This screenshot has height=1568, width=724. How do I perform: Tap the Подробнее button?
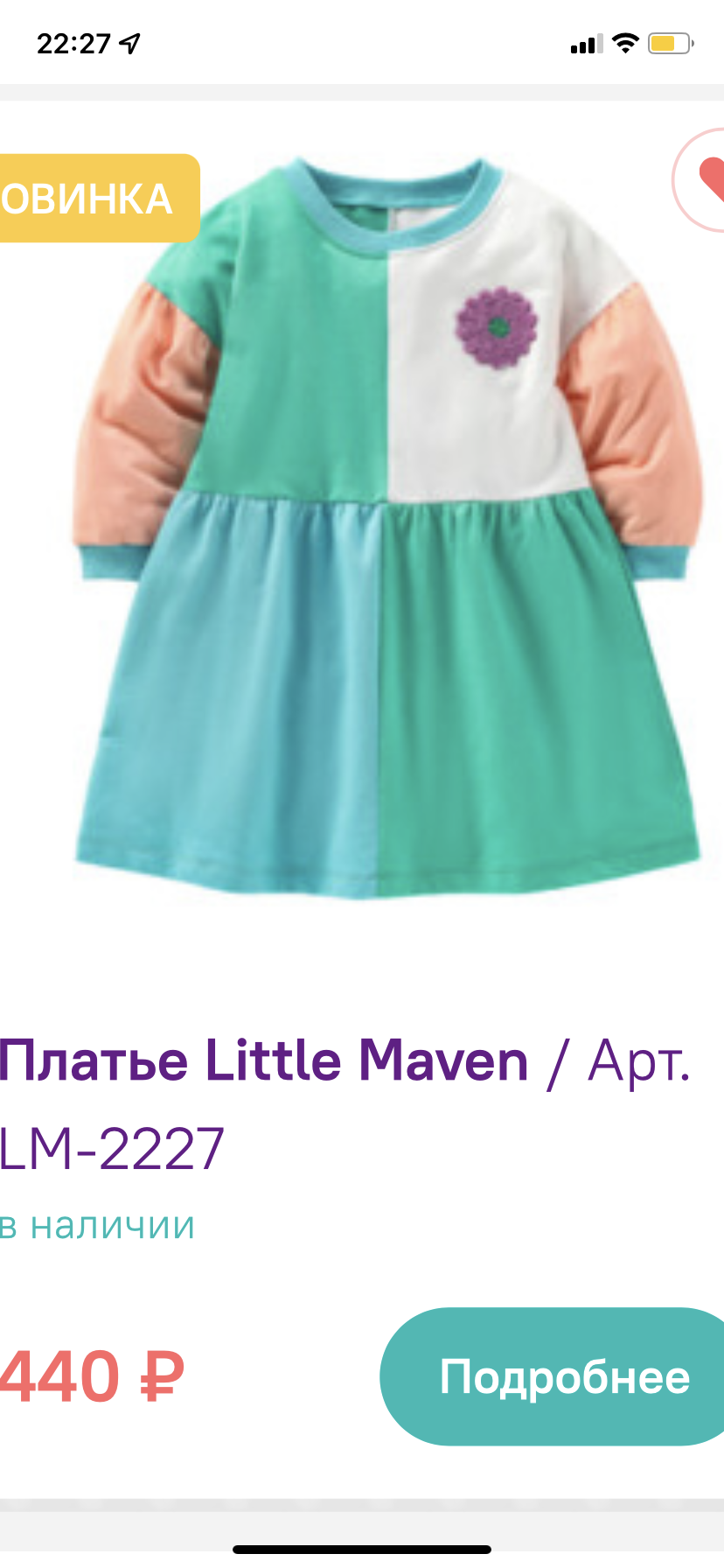[553, 1376]
